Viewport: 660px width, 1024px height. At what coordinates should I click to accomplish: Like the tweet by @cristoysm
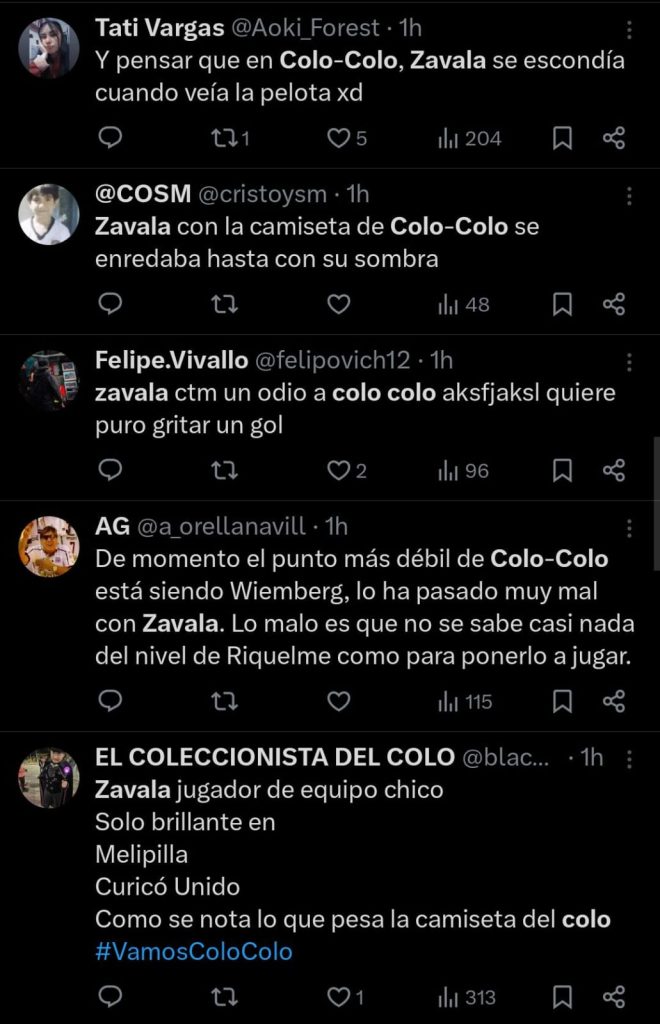pos(339,304)
